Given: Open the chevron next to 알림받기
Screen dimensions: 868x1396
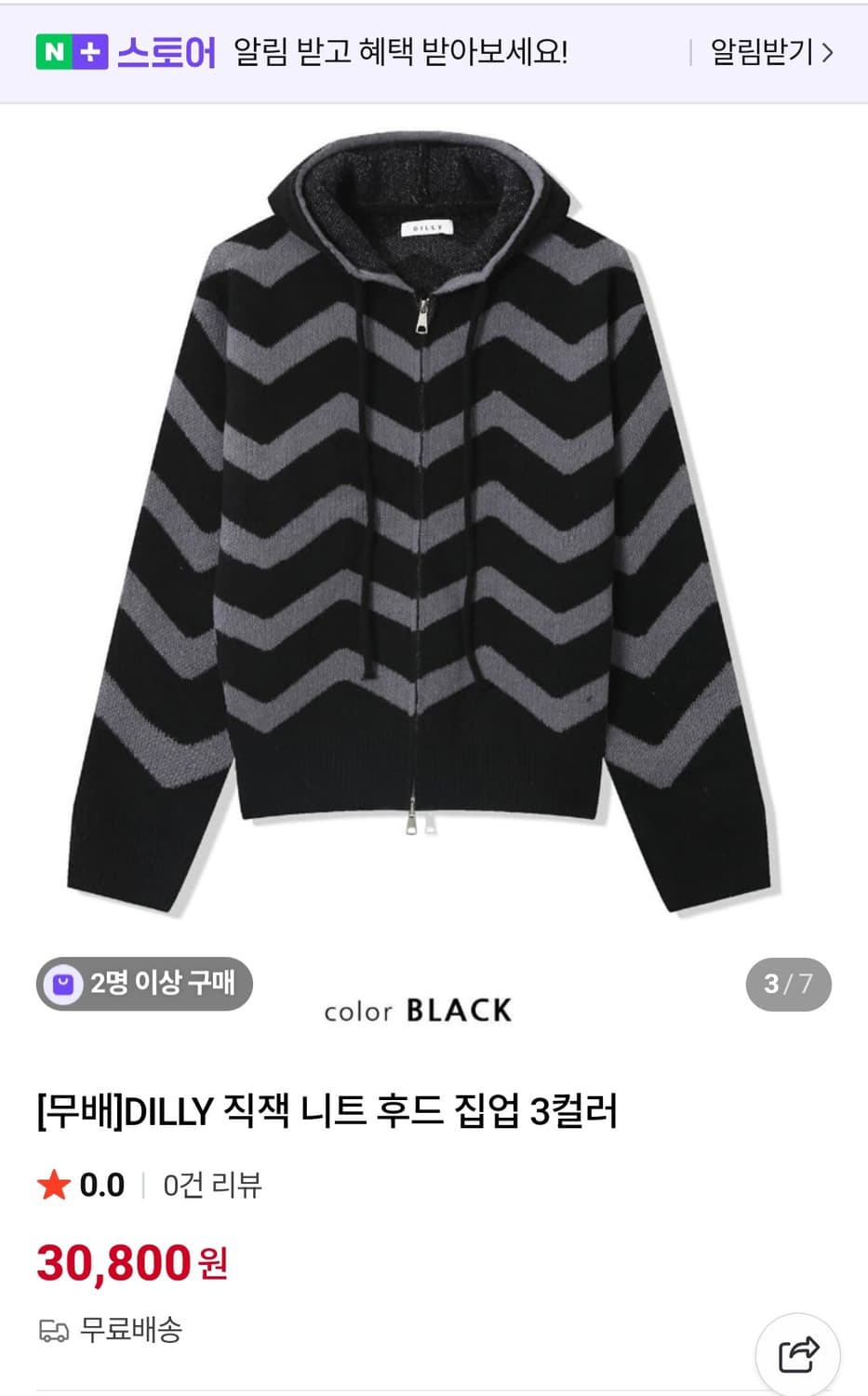Looking at the screenshot, I should click(826, 53).
